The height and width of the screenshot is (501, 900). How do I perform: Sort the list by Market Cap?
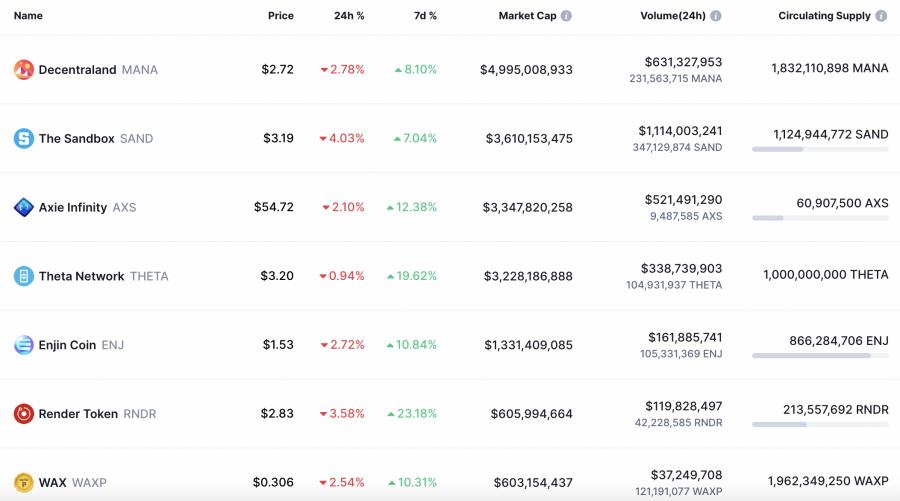click(527, 16)
